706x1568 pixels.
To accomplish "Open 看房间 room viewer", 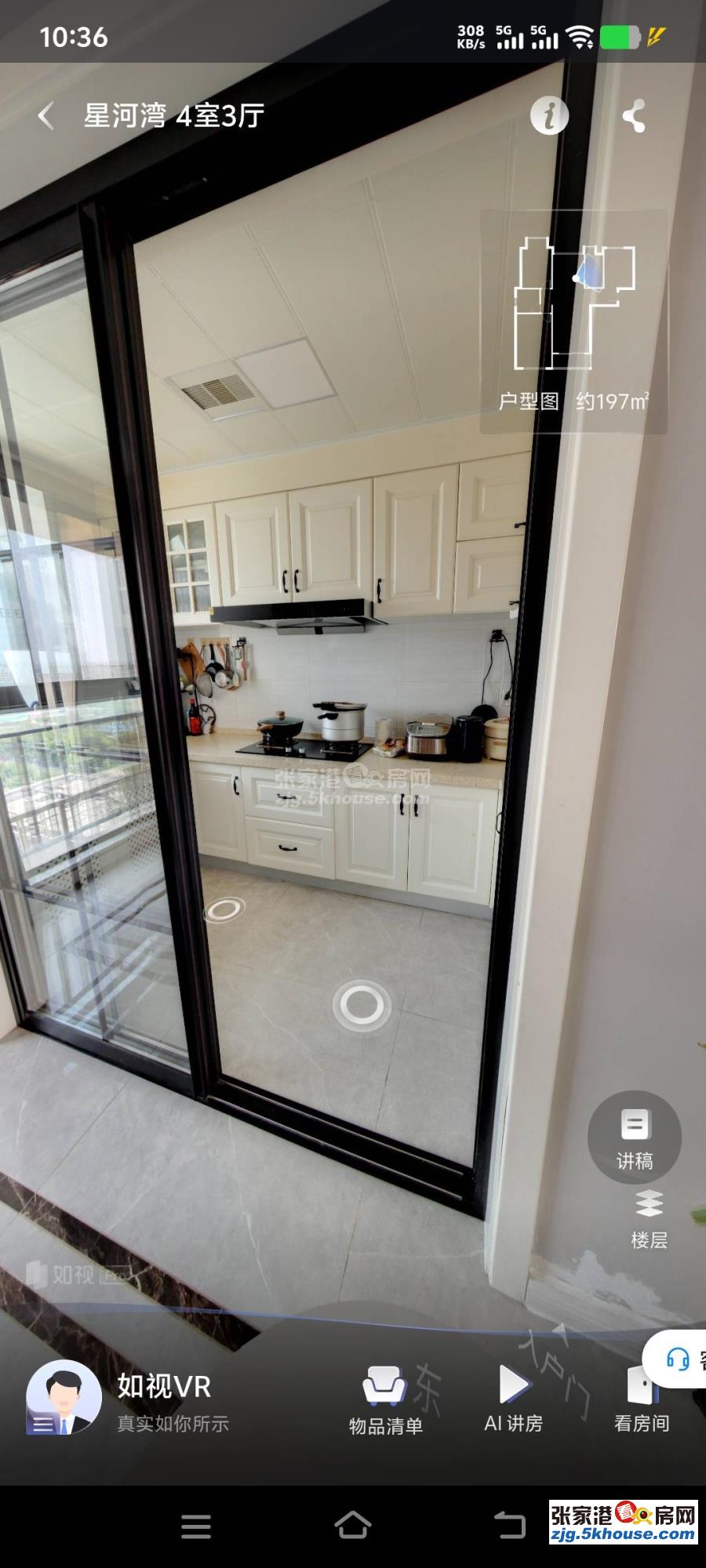I will pyautogui.click(x=641, y=1401).
